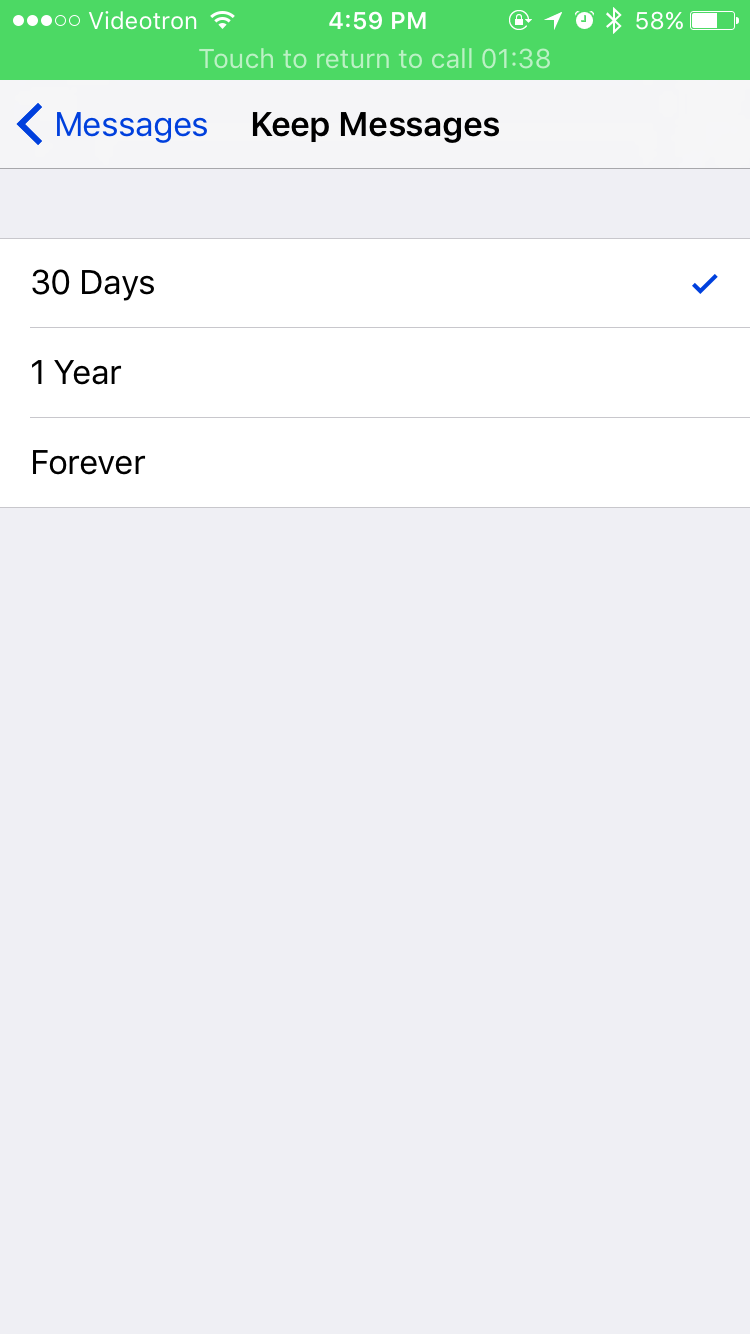The height and width of the screenshot is (1334, 750).
Task: Go back to Messages settings
Action: tap(112, 125)
